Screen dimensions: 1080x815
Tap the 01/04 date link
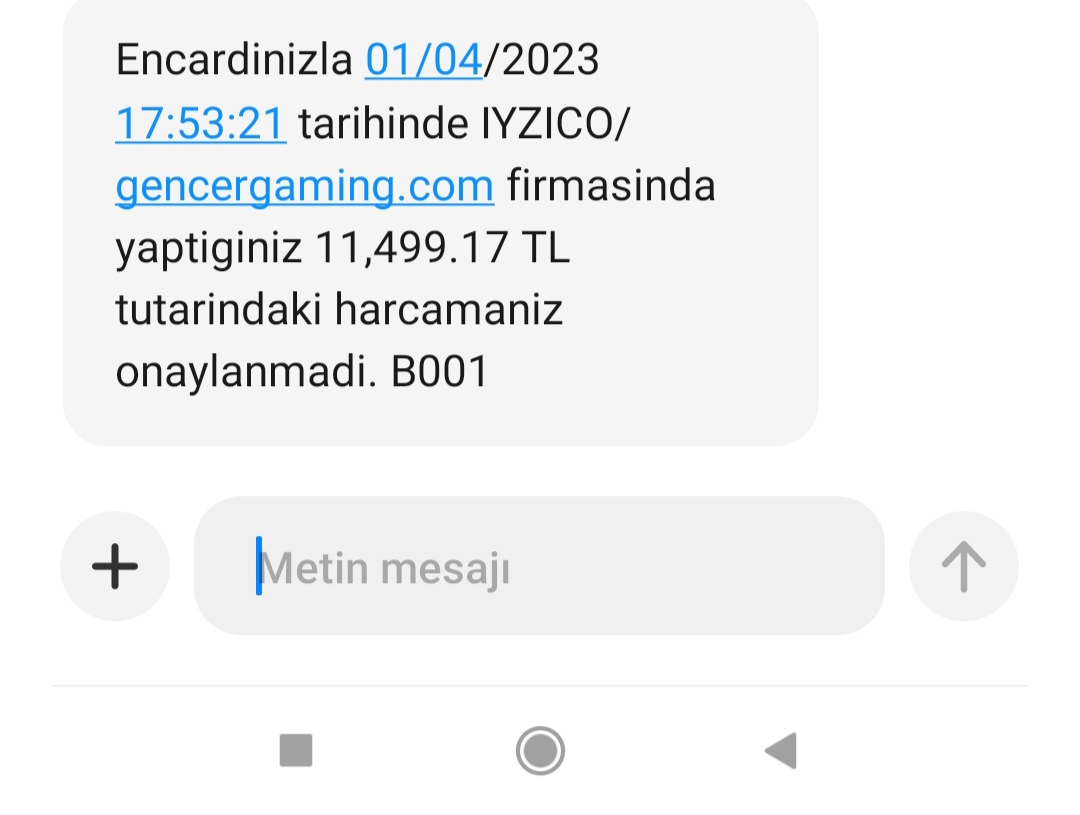pyautogui.click(x=424, y=61)
